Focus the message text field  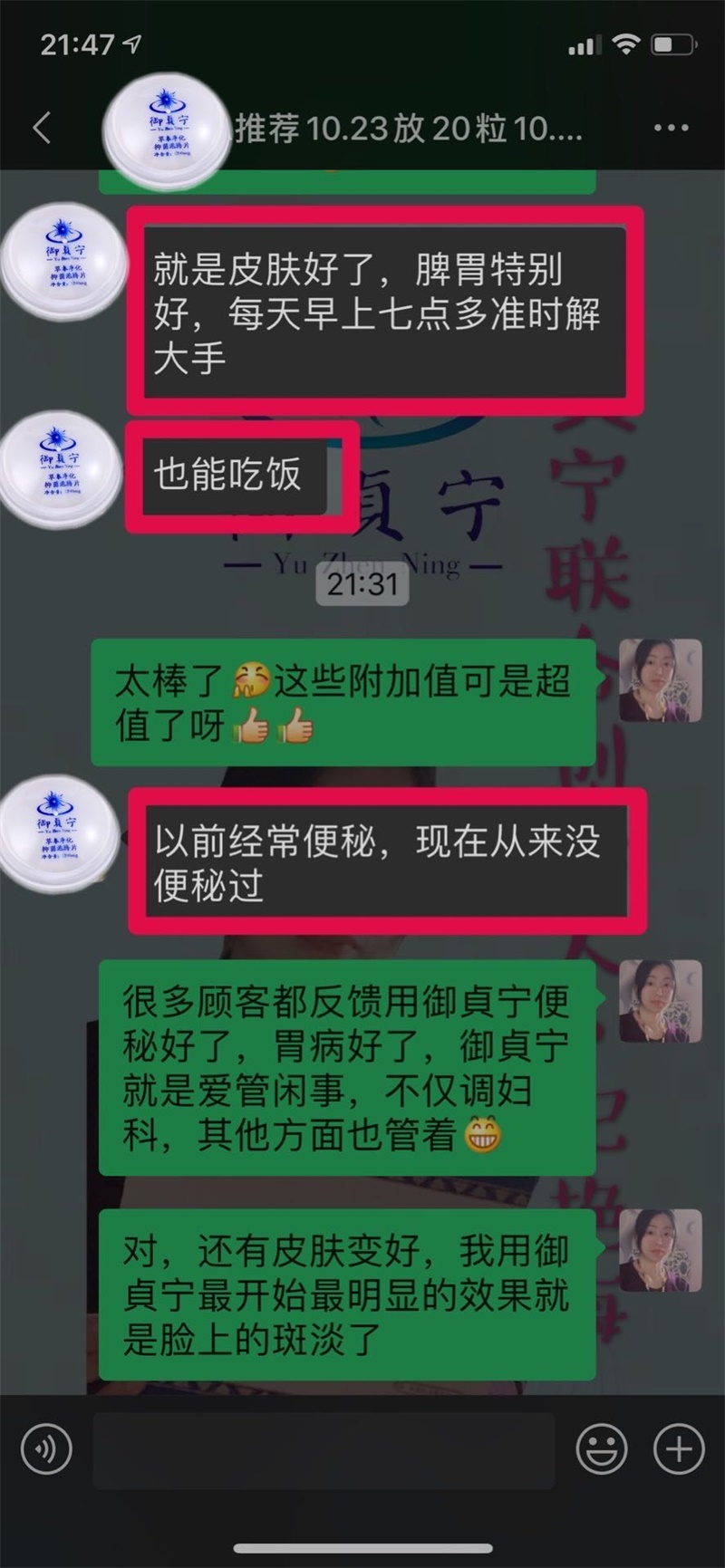pos(324,1449)
